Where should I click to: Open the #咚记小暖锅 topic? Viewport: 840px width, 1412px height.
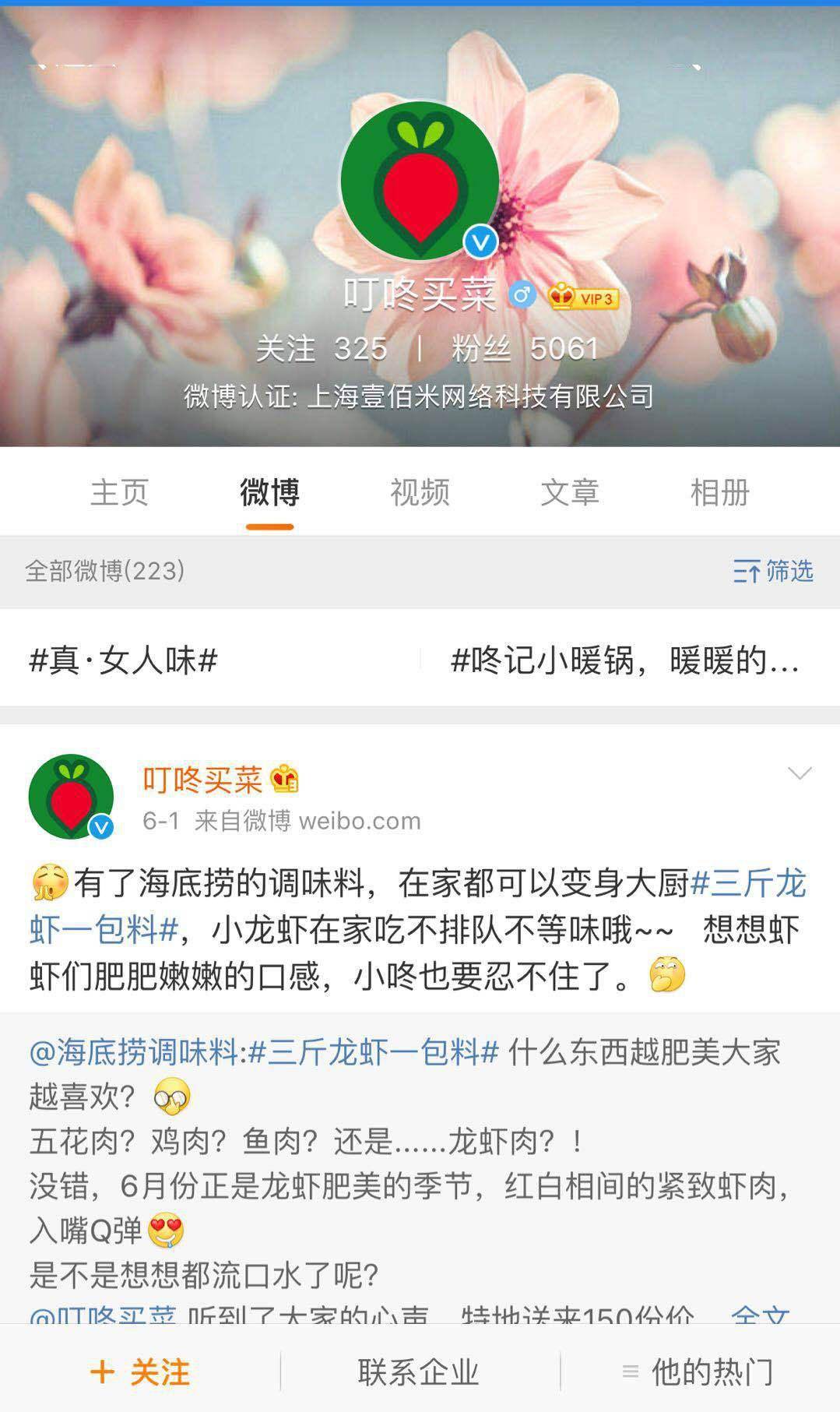(625, 660)
